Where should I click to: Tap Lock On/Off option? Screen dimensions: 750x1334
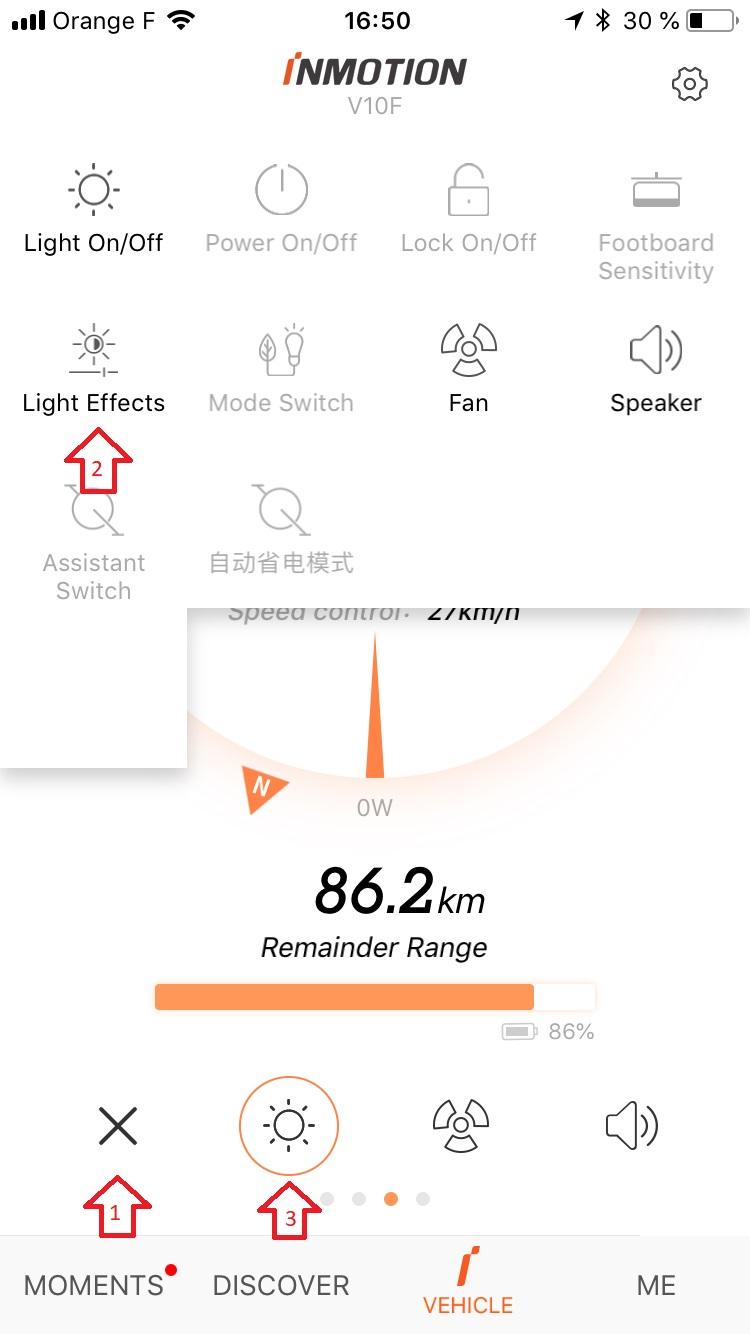468,209
